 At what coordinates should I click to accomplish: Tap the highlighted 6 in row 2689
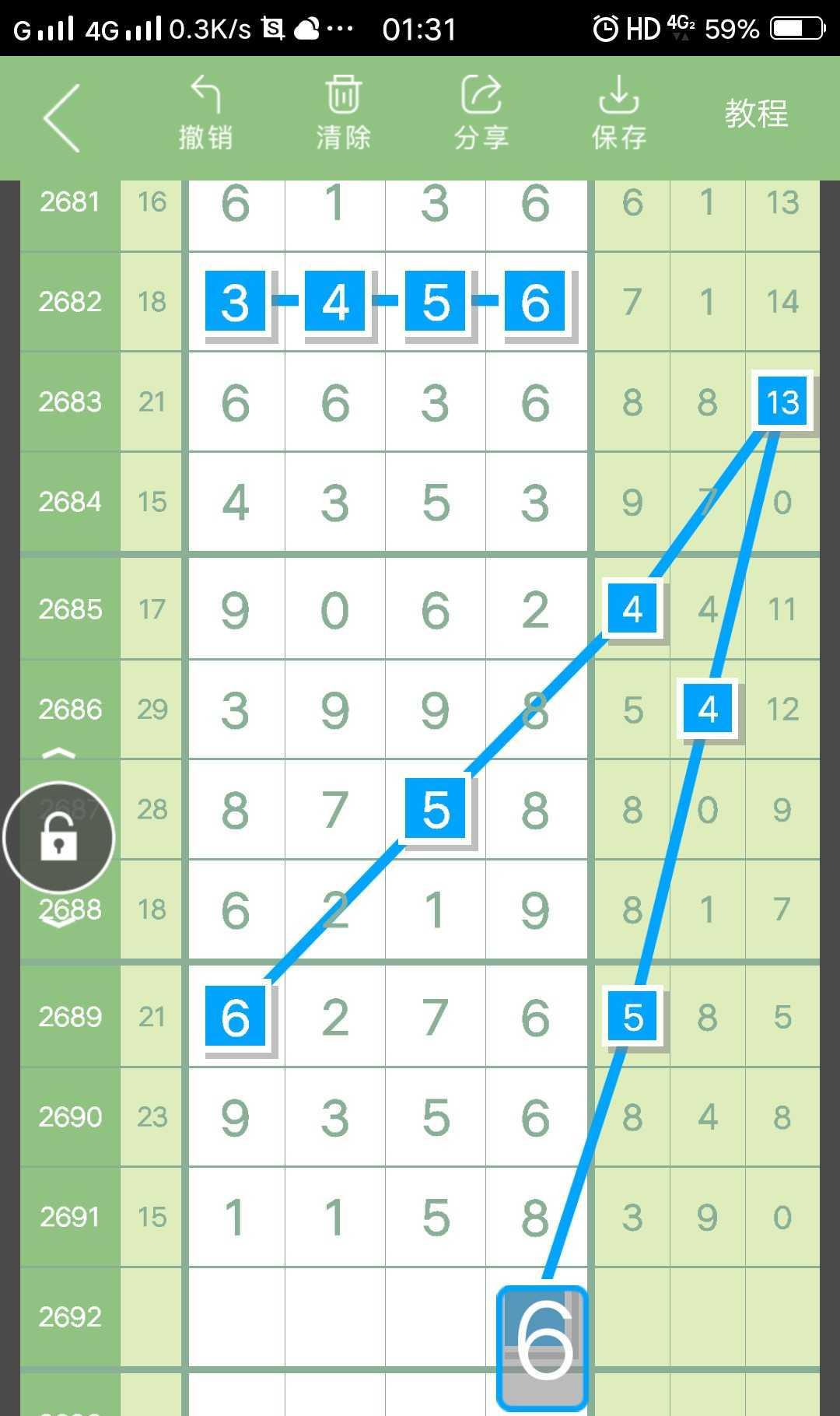pos(236,1017)
